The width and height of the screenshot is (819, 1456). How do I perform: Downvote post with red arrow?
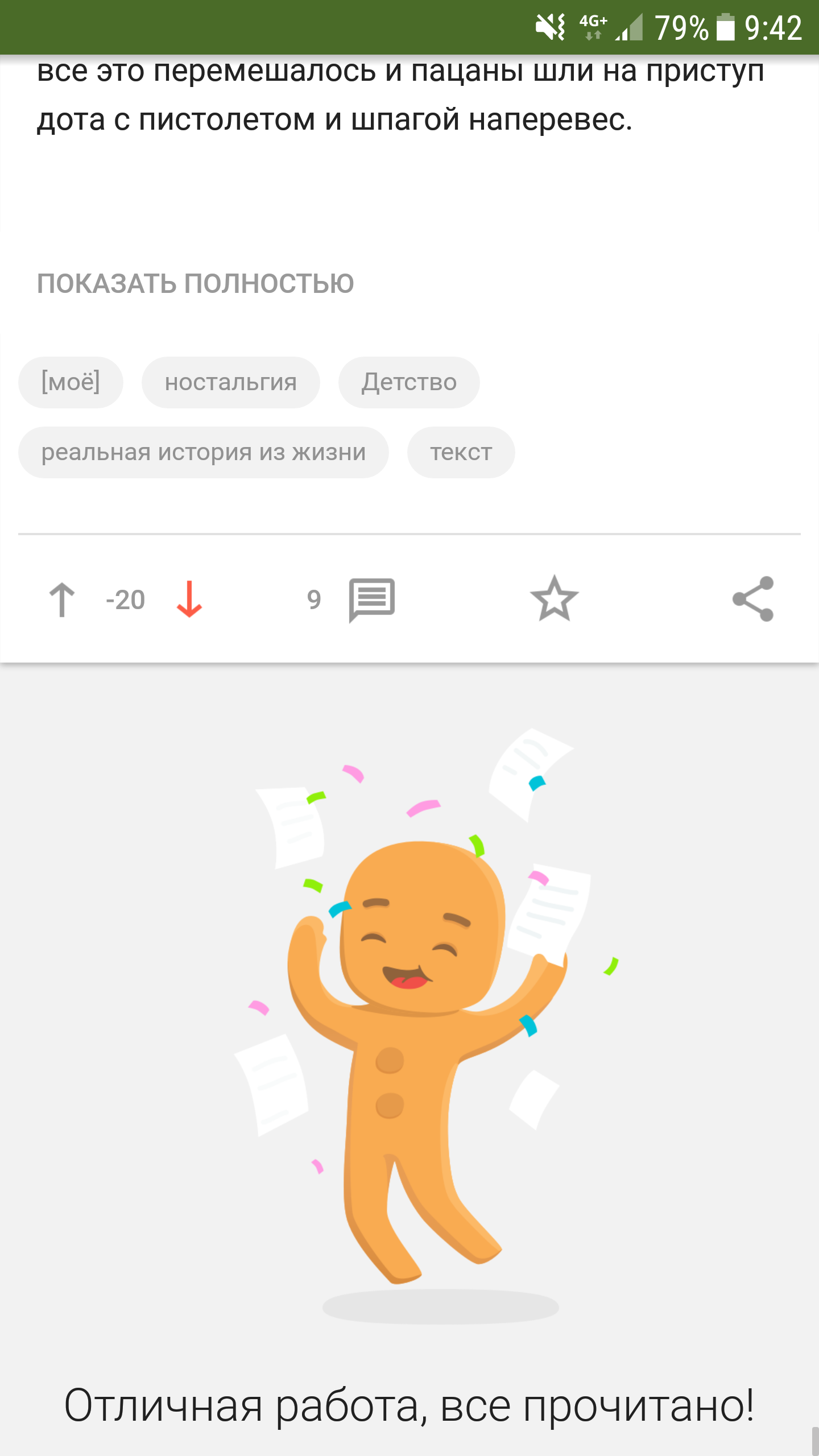pos(189,599)
